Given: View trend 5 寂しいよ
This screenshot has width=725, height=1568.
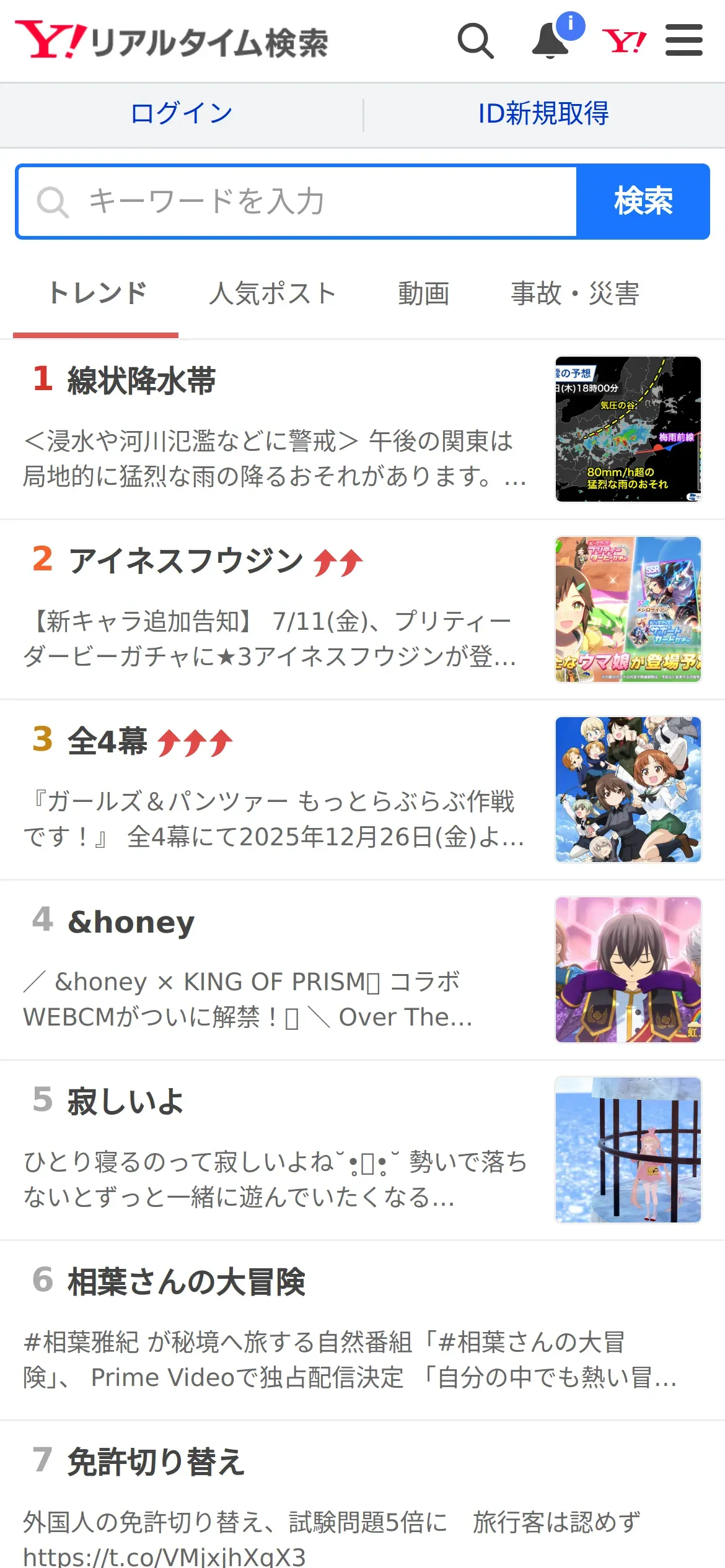Looking at the screenshot, I should (x=125, y=1102).
